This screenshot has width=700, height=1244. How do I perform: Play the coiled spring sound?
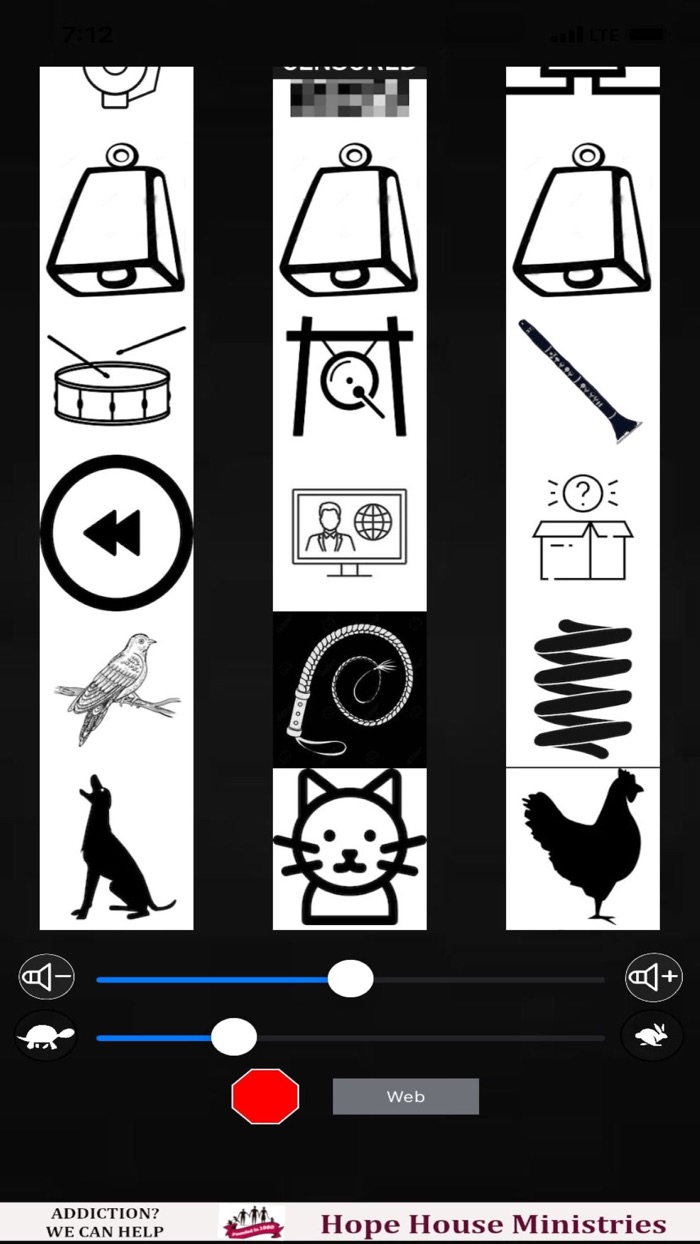582,689
